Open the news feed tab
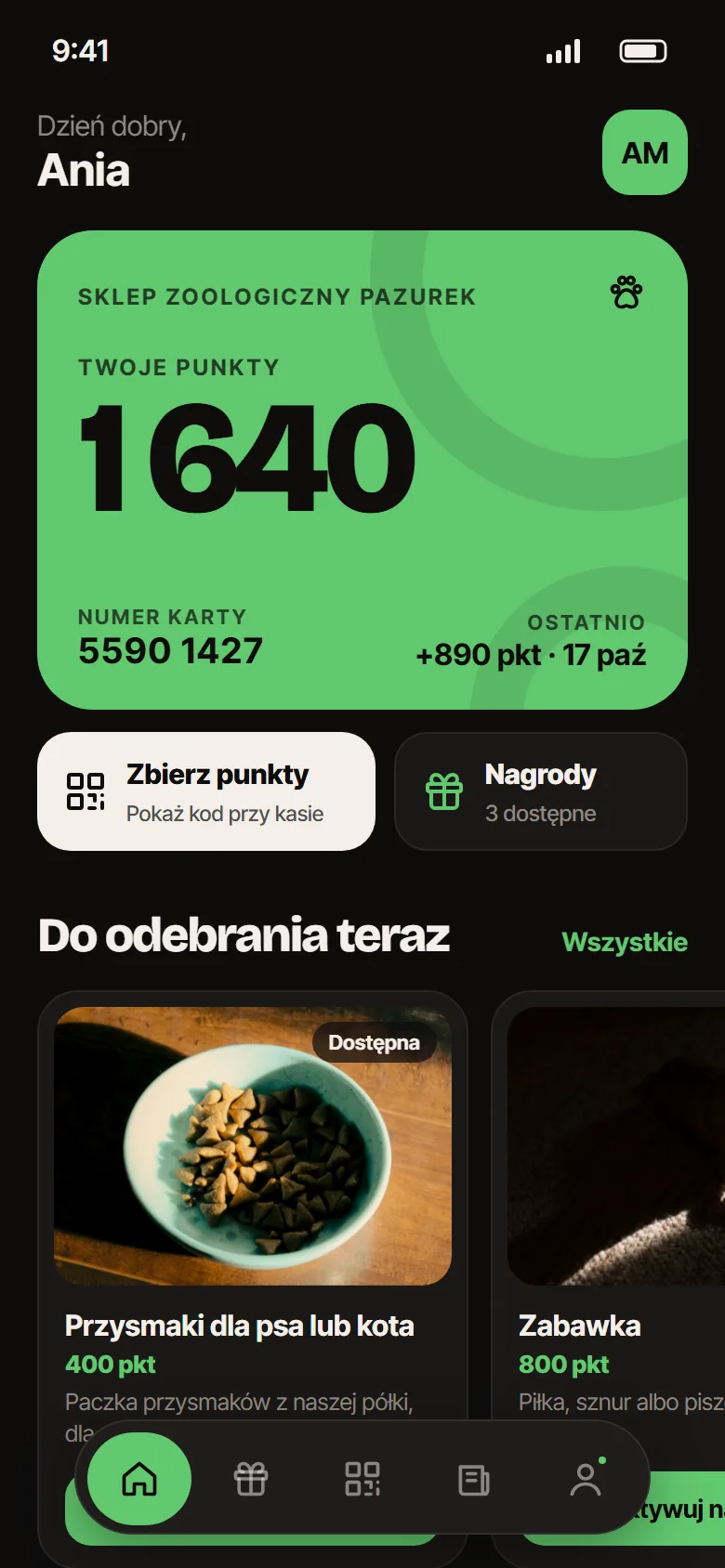725x1568 pixels. click(x=474, y=1479)
